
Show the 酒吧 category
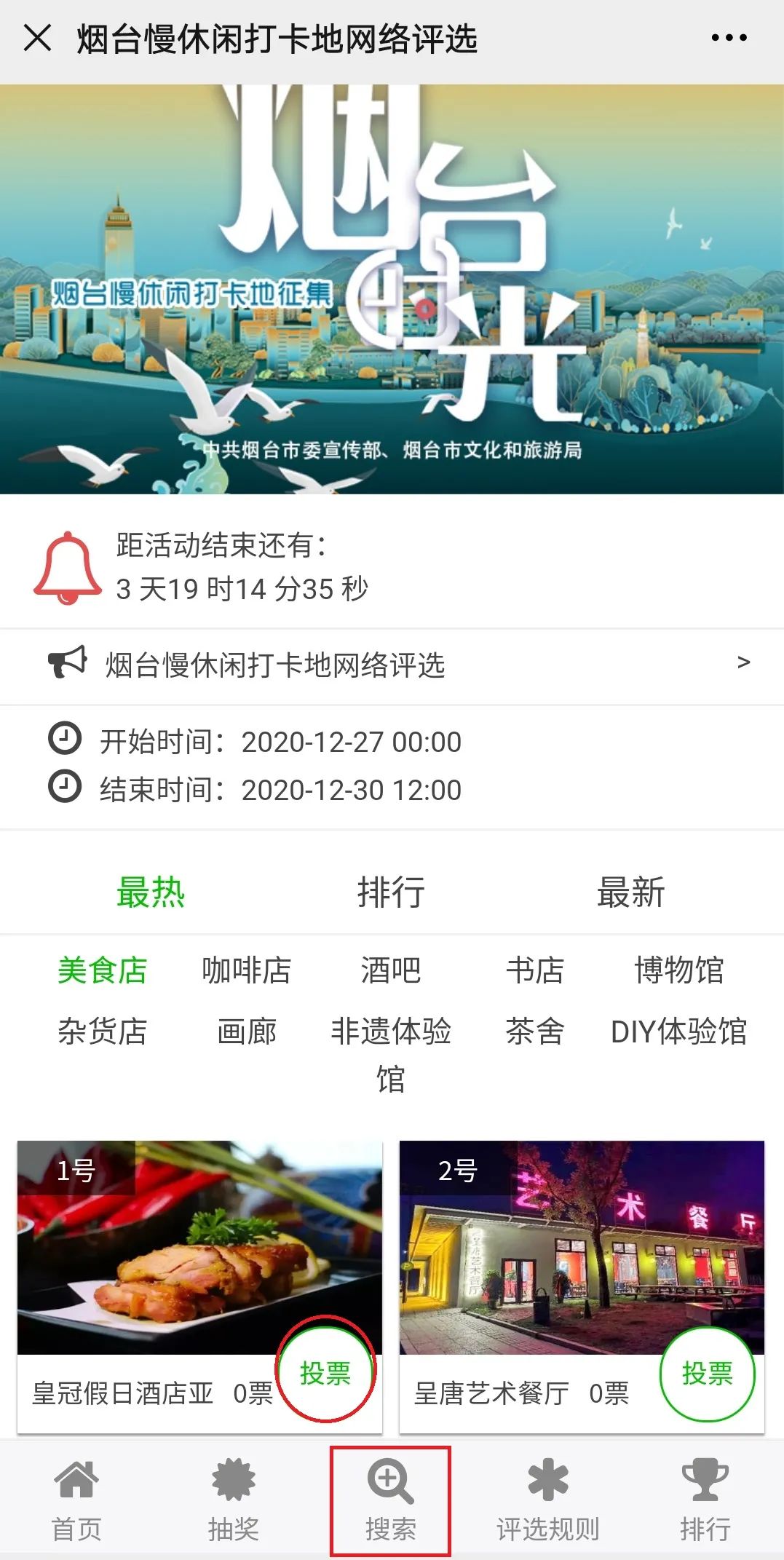(x=391, y=970)
